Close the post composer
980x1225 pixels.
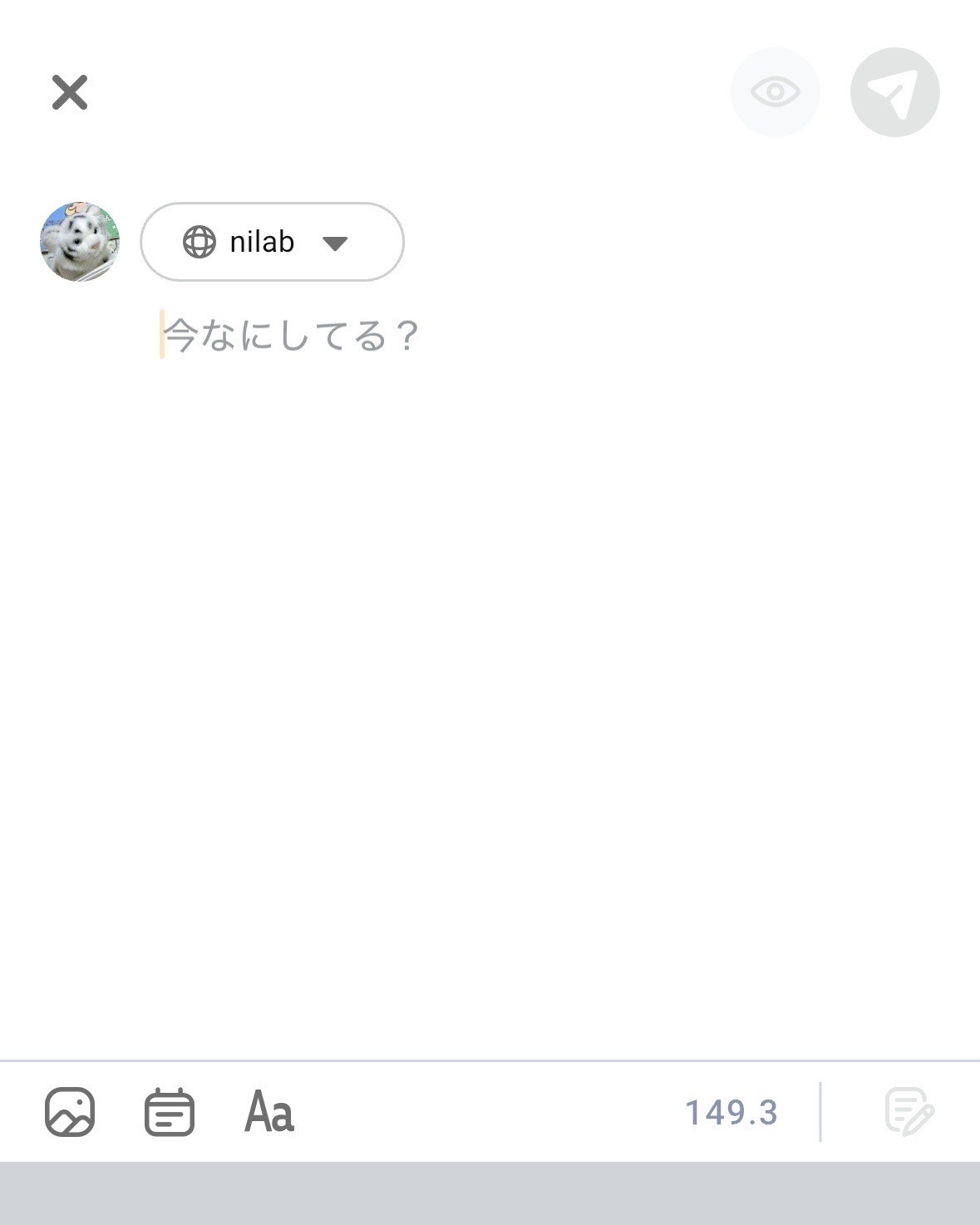[x=70, y=92]
